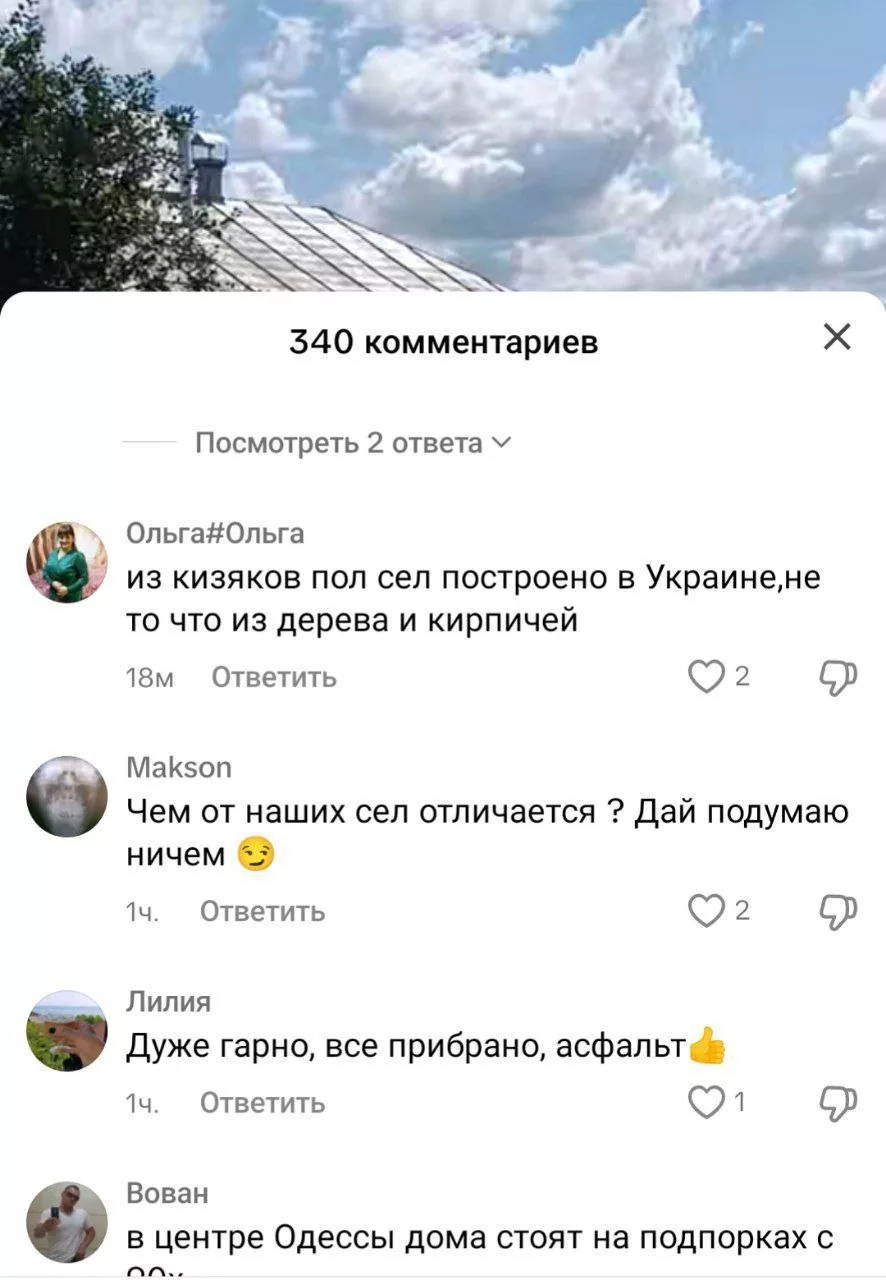
Task: Close the comments panel
Action: pos(836,339)
